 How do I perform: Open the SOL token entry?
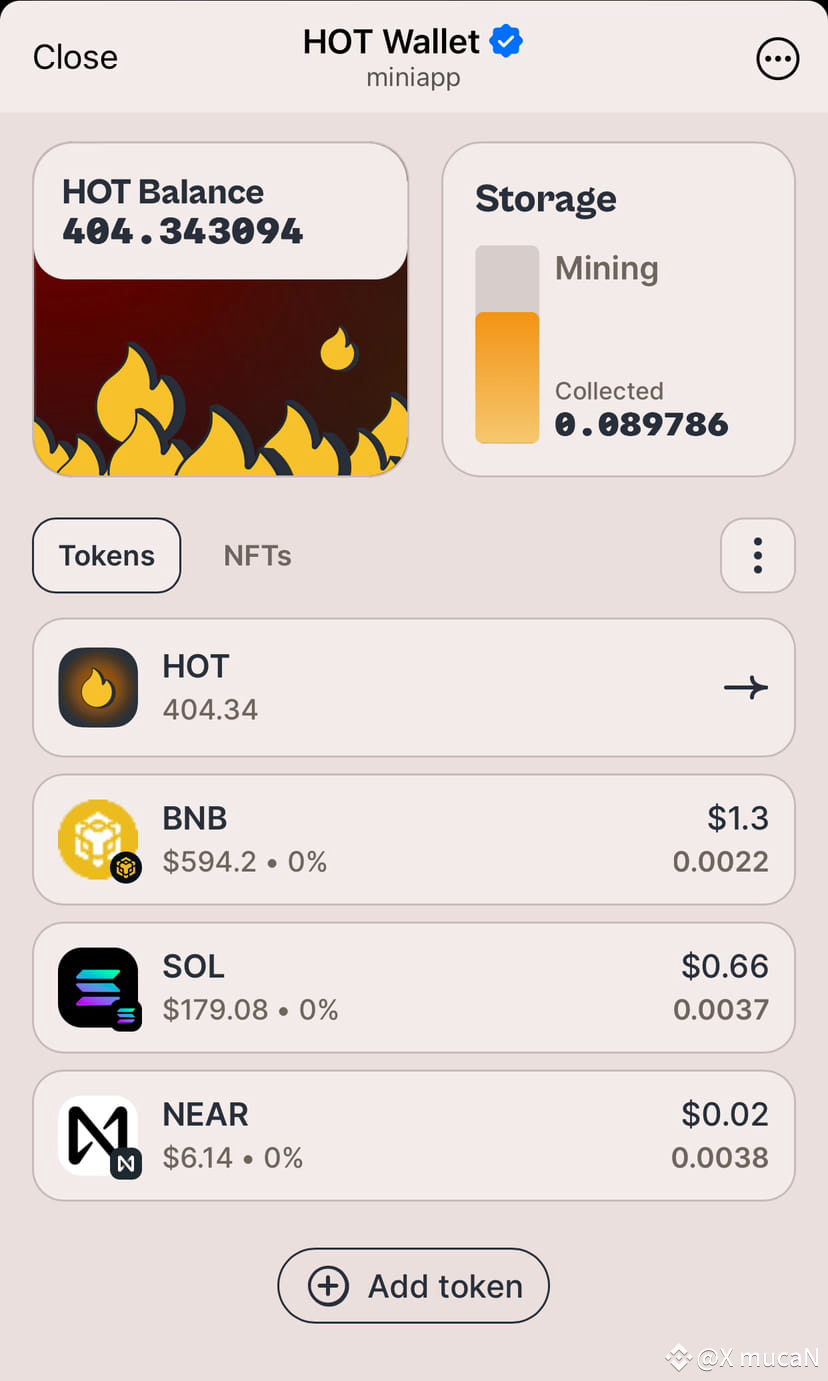(x=413, y=987)
